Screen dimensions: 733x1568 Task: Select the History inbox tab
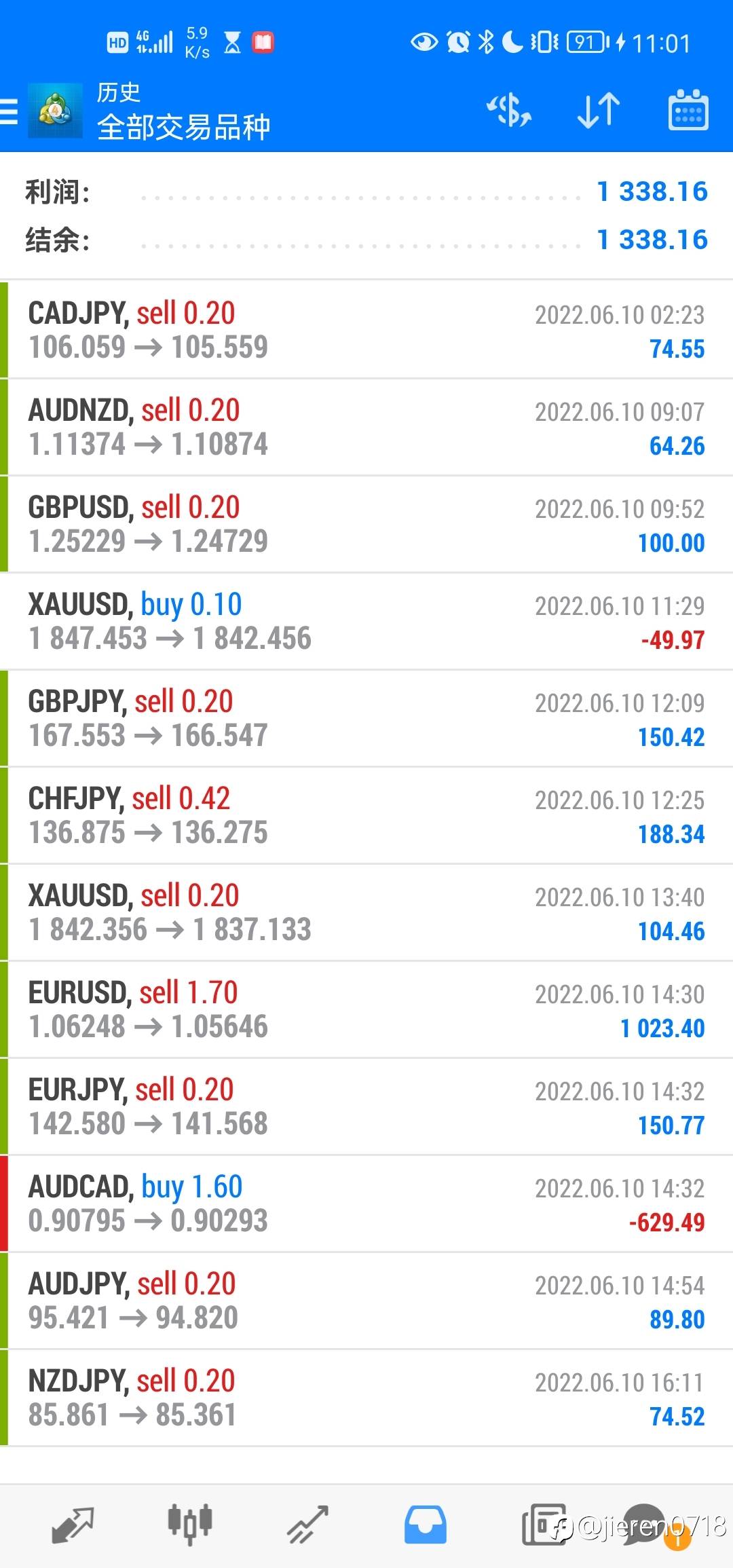(x=426, y=1525)
